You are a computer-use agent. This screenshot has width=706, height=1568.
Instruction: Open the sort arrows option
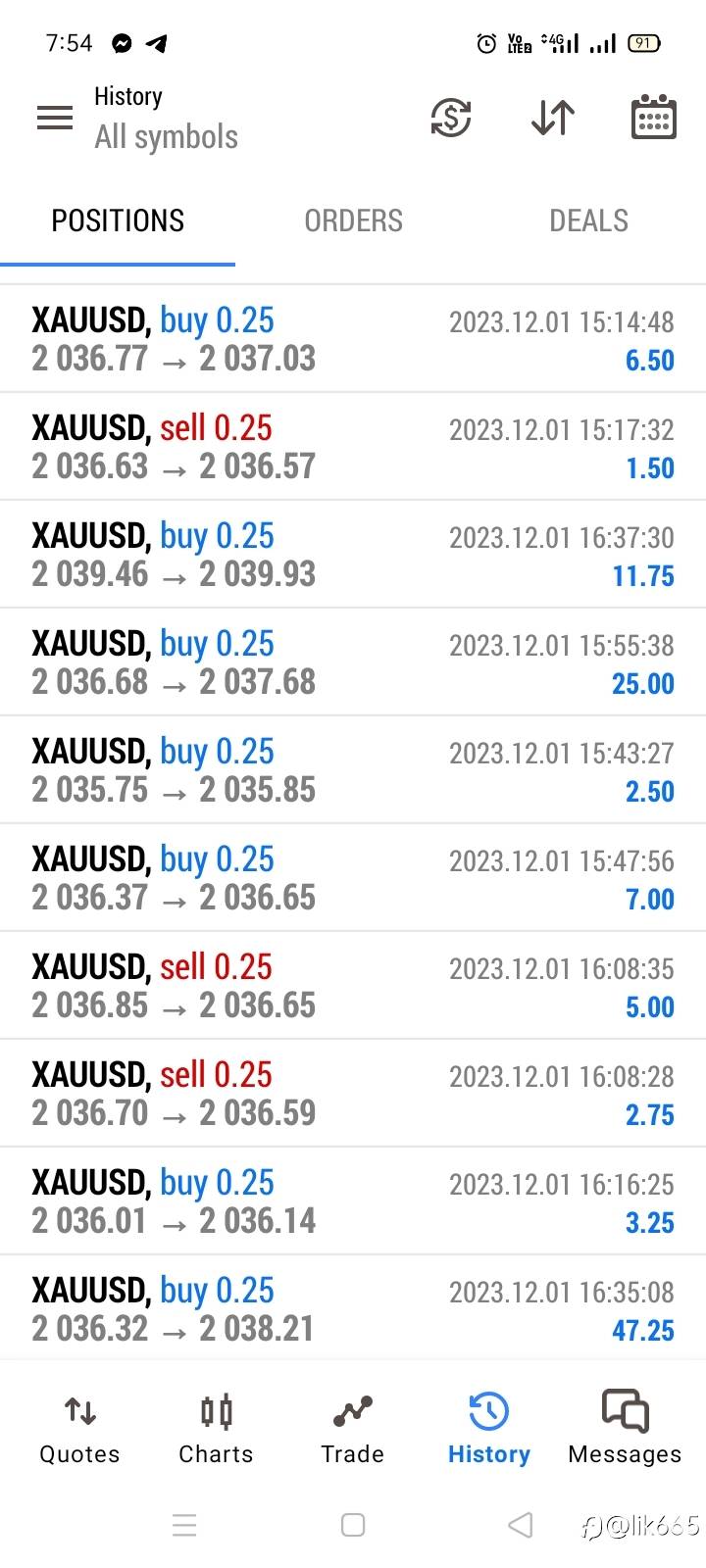(x=553, y=118)
